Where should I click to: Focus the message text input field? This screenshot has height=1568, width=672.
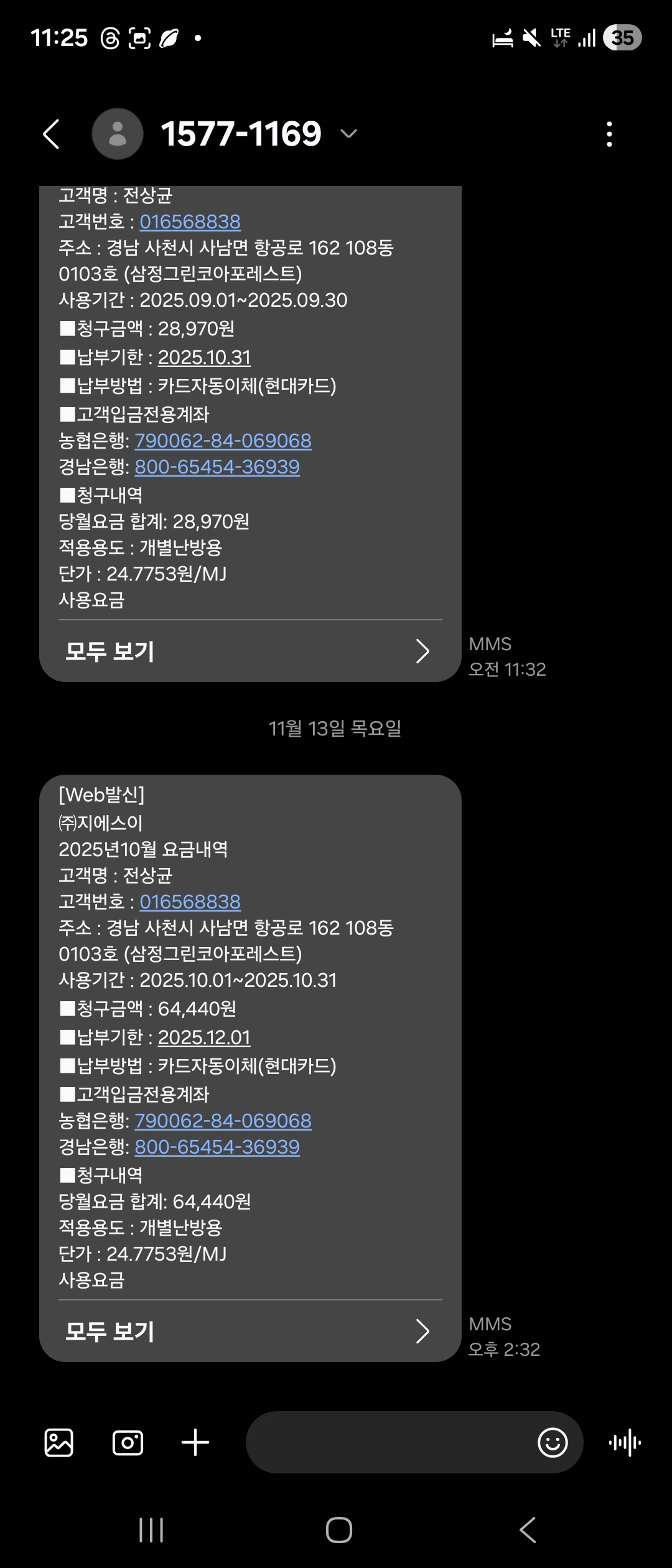386,1442
